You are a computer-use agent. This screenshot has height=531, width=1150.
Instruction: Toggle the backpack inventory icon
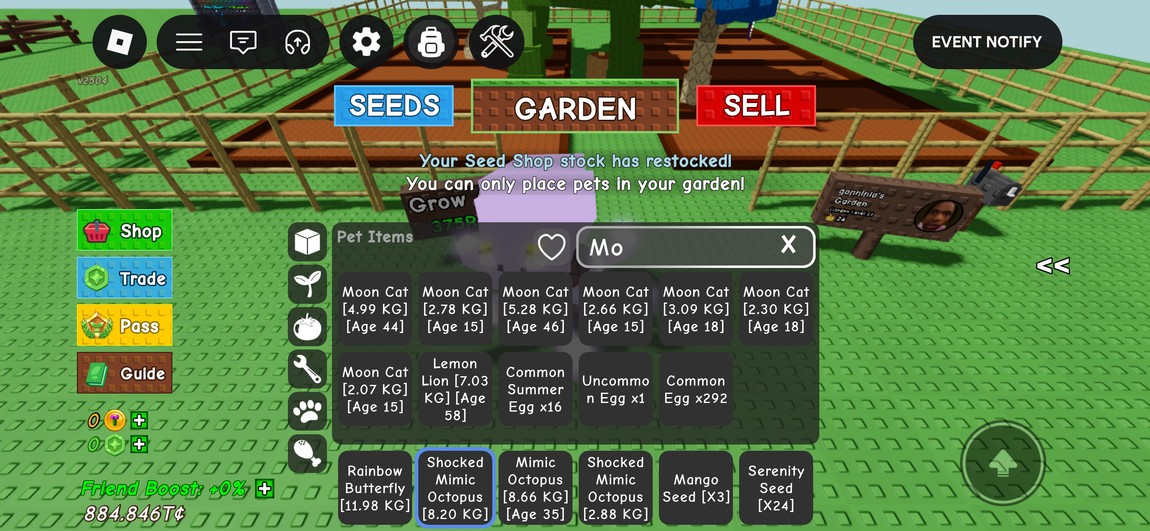click(431, 42)
